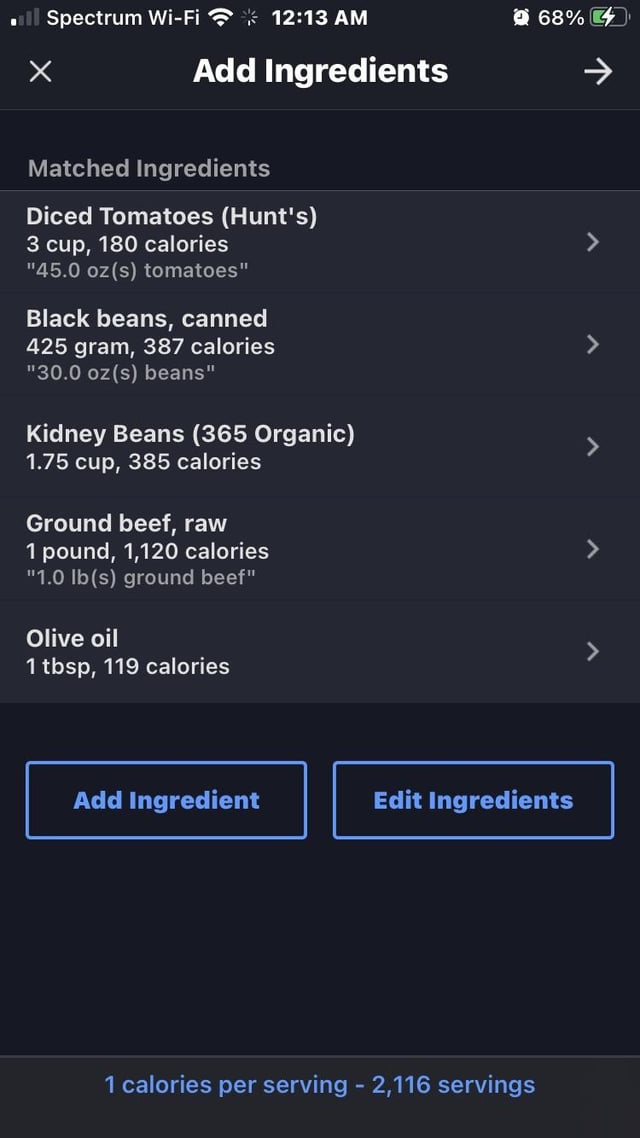
Task: Open Black beans, canned details
Action: coord(320,344)
